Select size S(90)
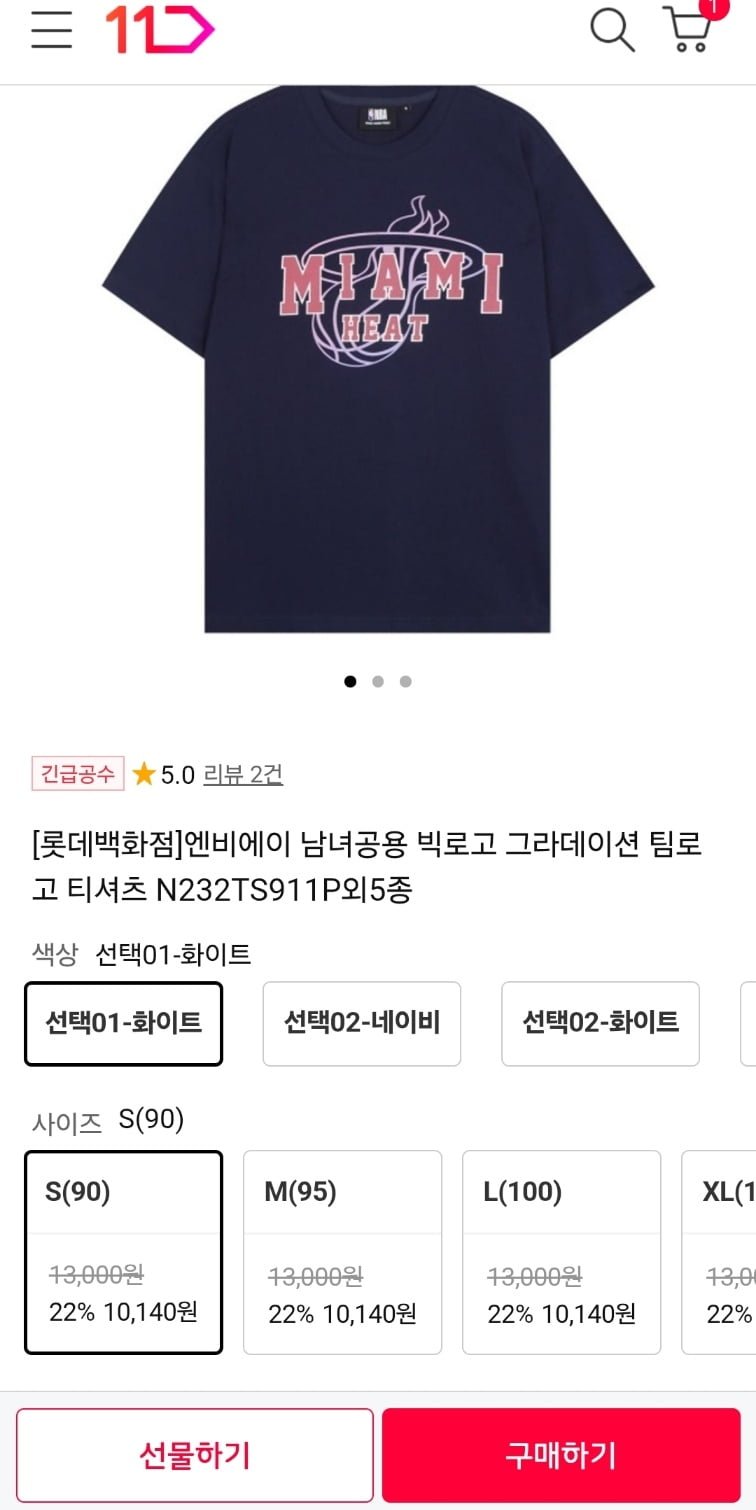This screenshot has width=756, height=1510. click(x=124, y=1252)
